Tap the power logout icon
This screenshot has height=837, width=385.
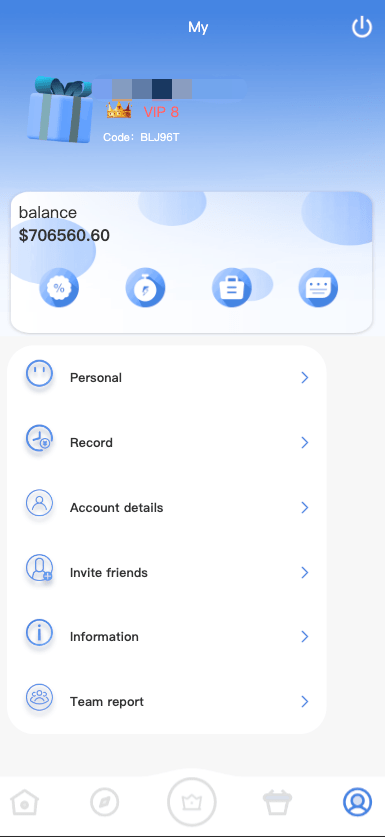(x=362, y=27)
